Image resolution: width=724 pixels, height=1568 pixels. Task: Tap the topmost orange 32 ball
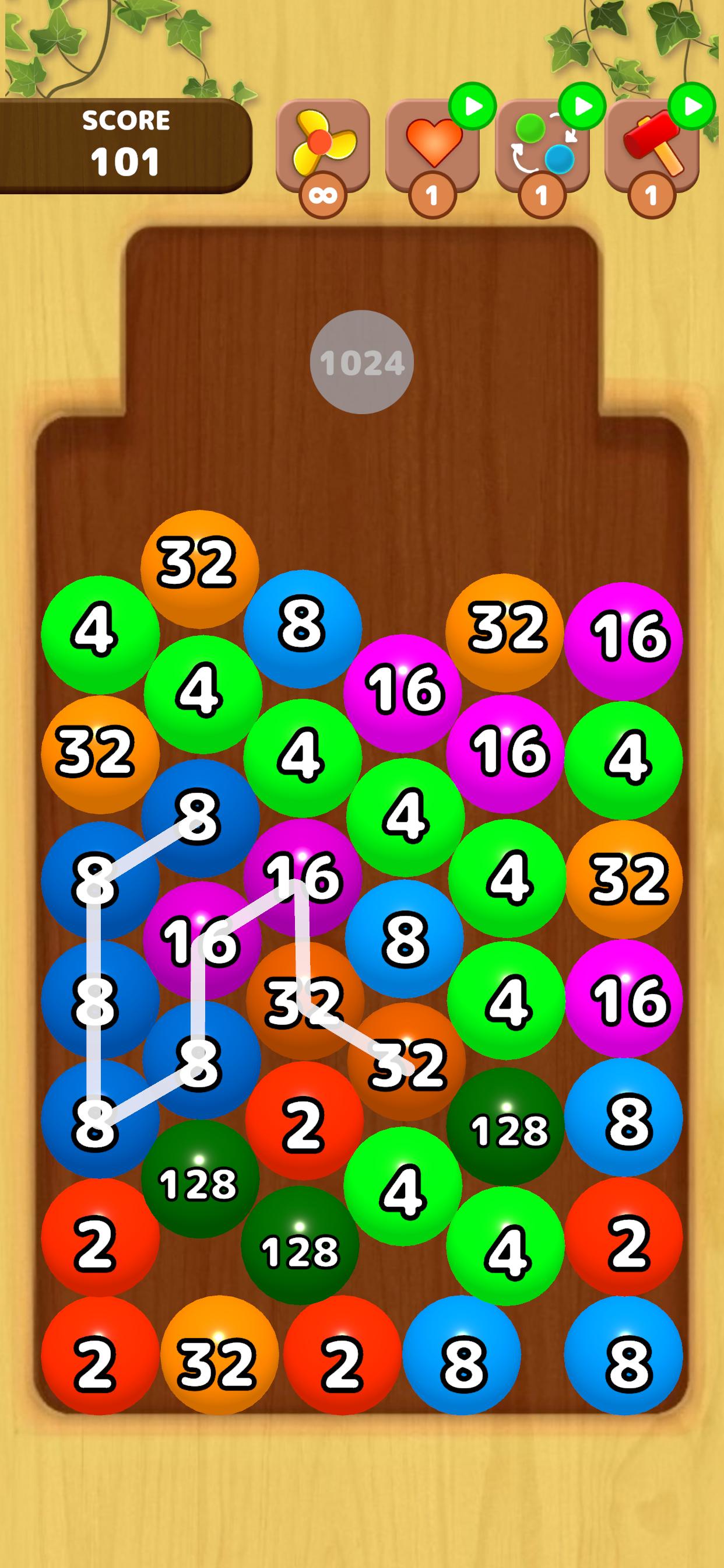(199, 569)
